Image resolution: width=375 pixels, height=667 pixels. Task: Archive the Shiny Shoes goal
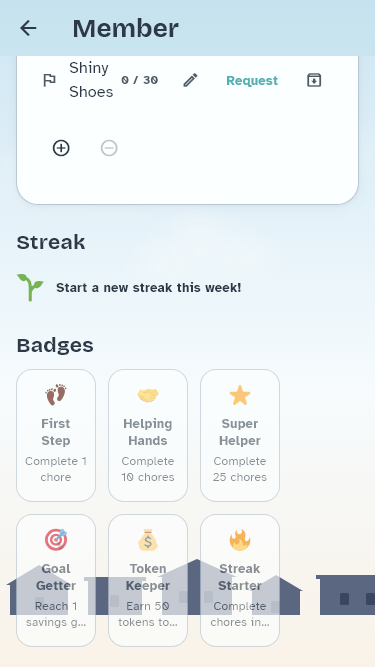(314, 80)
